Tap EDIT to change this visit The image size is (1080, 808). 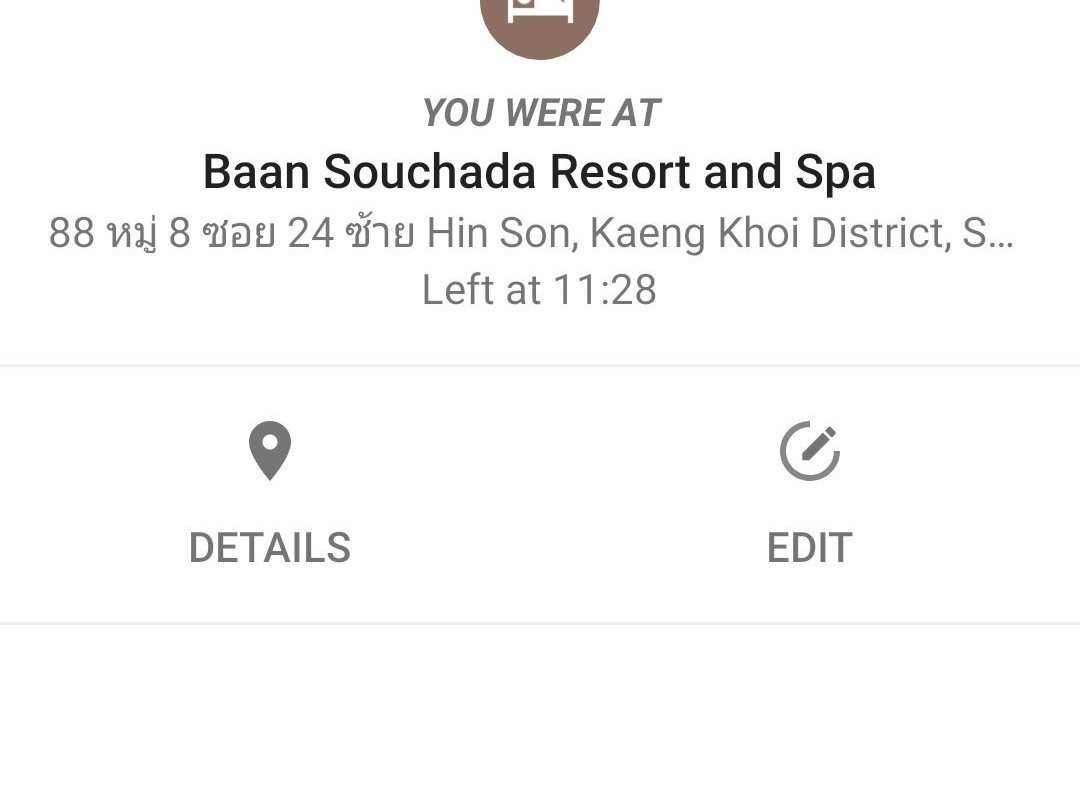click(809, 495)
